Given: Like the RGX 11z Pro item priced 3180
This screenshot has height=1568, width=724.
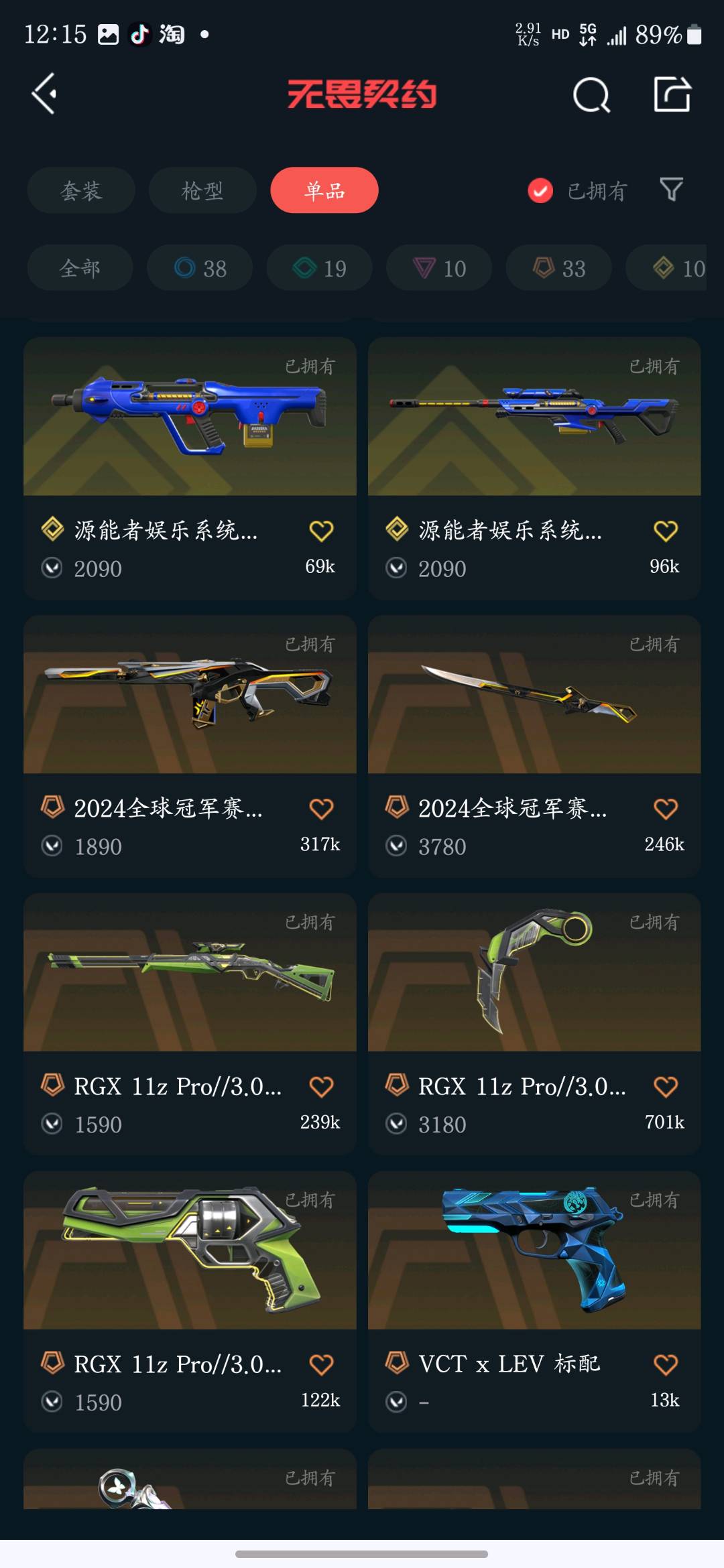Looking at the screenshot, I should pos(665,1087).
